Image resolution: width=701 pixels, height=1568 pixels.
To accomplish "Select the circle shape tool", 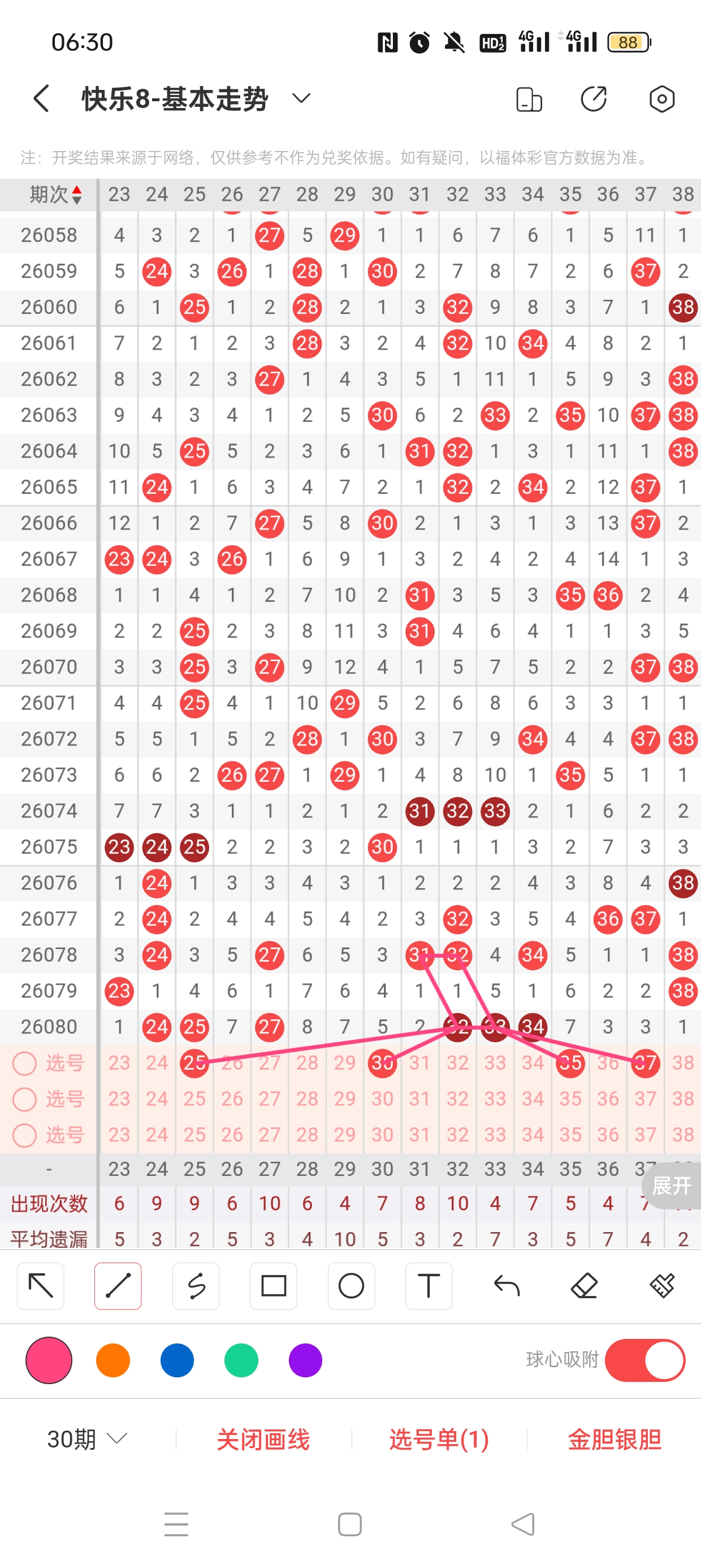I will tap(351, 1286).
